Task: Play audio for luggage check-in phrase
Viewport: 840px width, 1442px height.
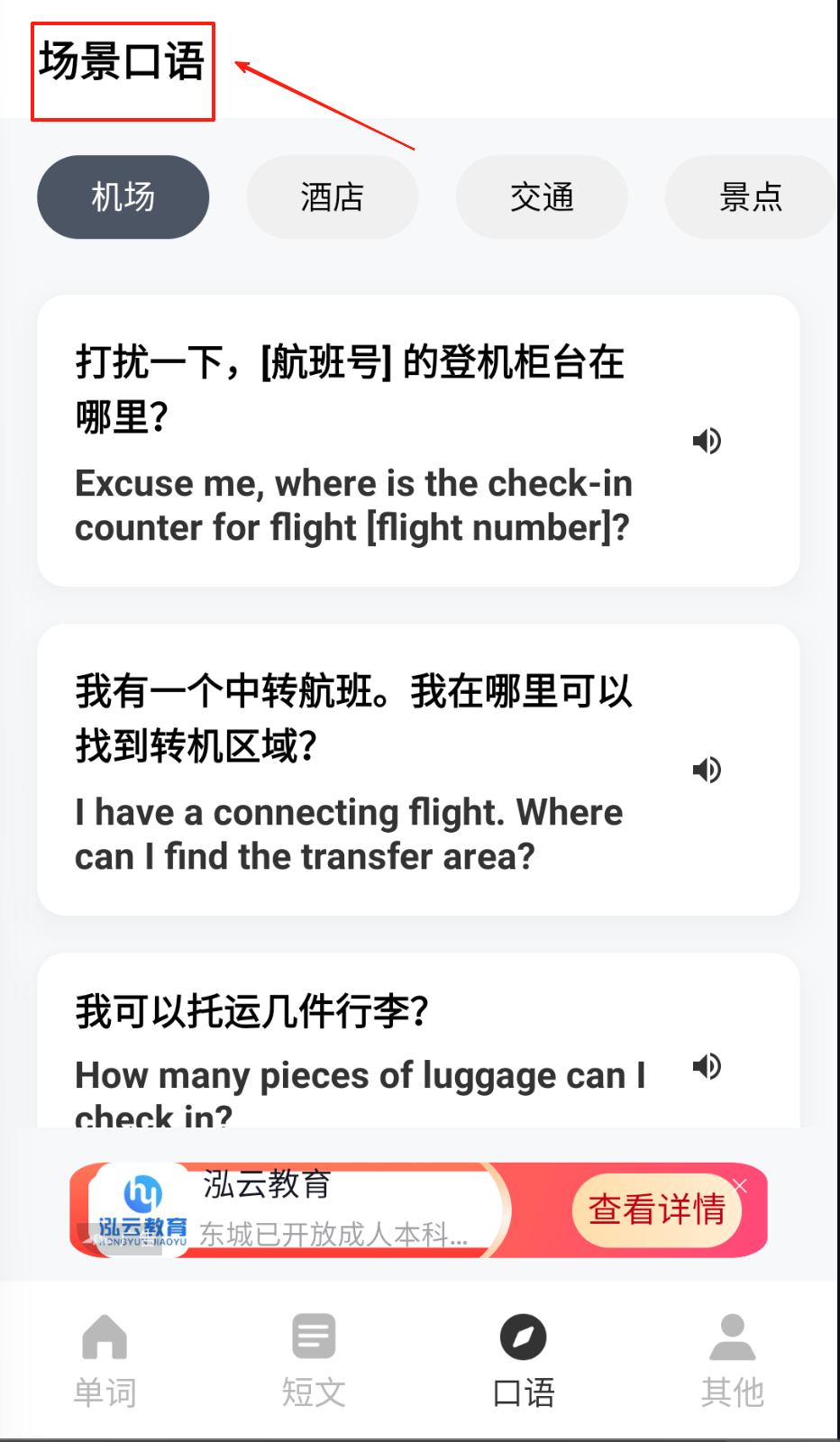Action: (x=707, y=1066)
